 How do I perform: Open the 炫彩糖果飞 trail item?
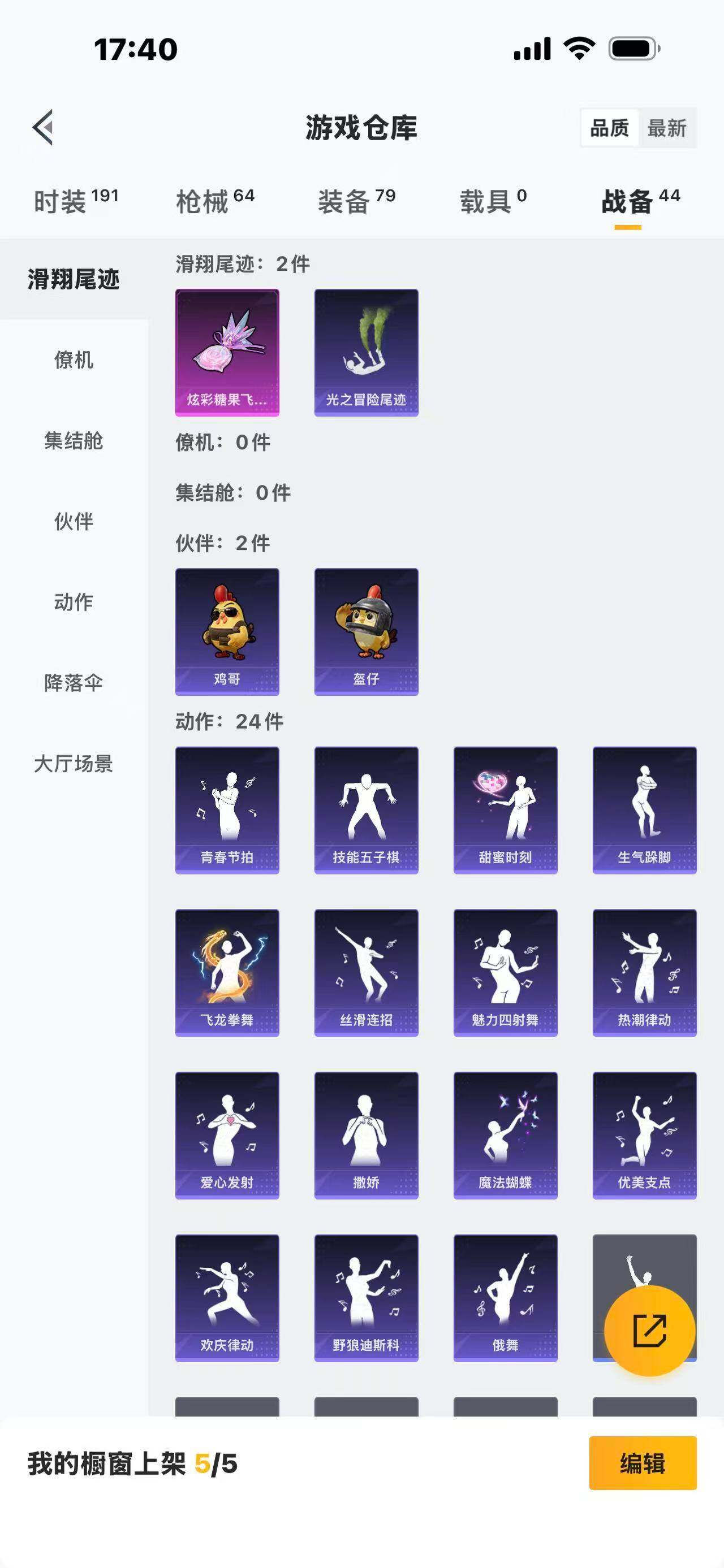click(x=227, y=353)
